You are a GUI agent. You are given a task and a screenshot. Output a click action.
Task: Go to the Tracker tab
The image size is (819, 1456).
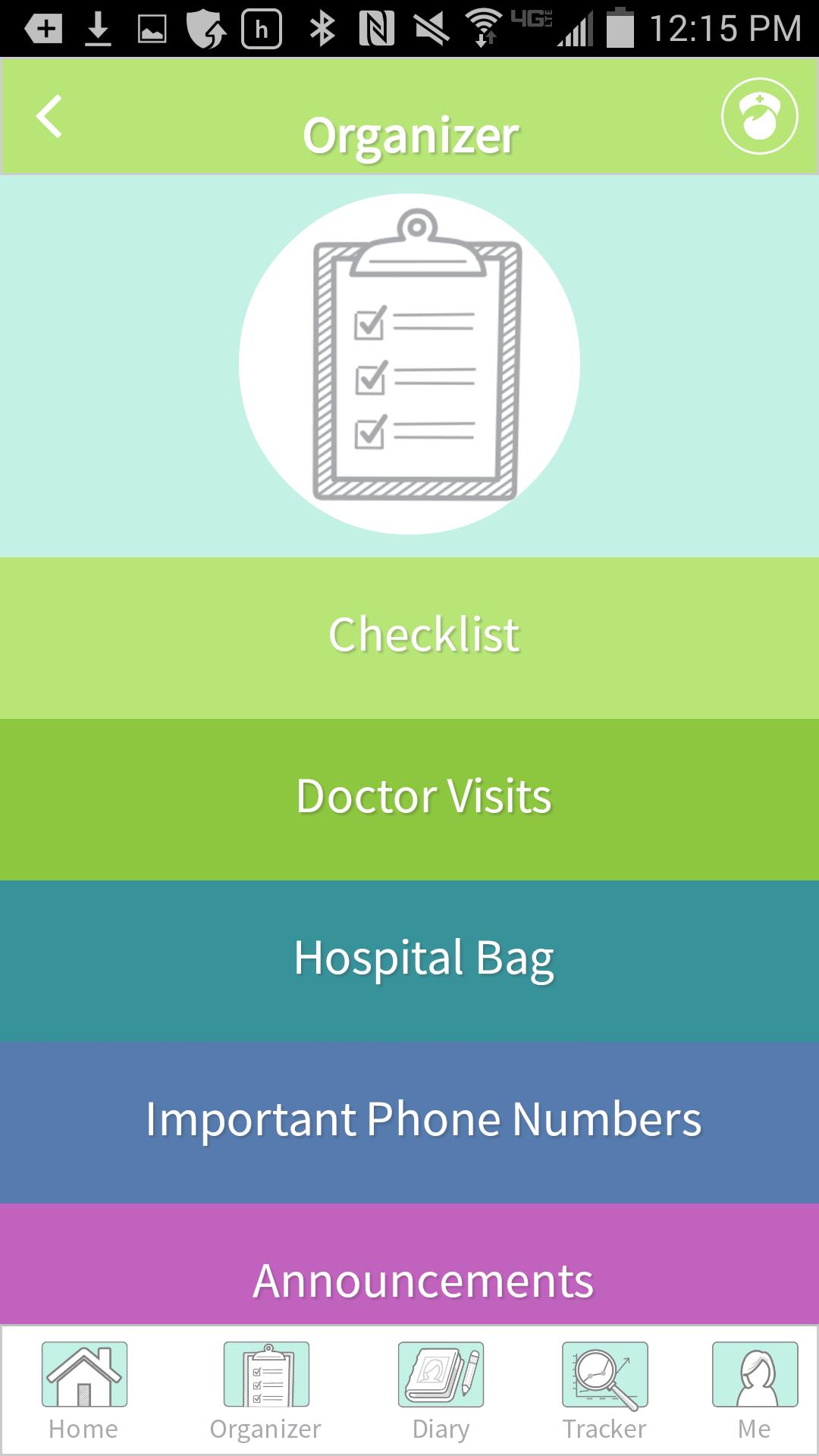tap(604, 1391)
